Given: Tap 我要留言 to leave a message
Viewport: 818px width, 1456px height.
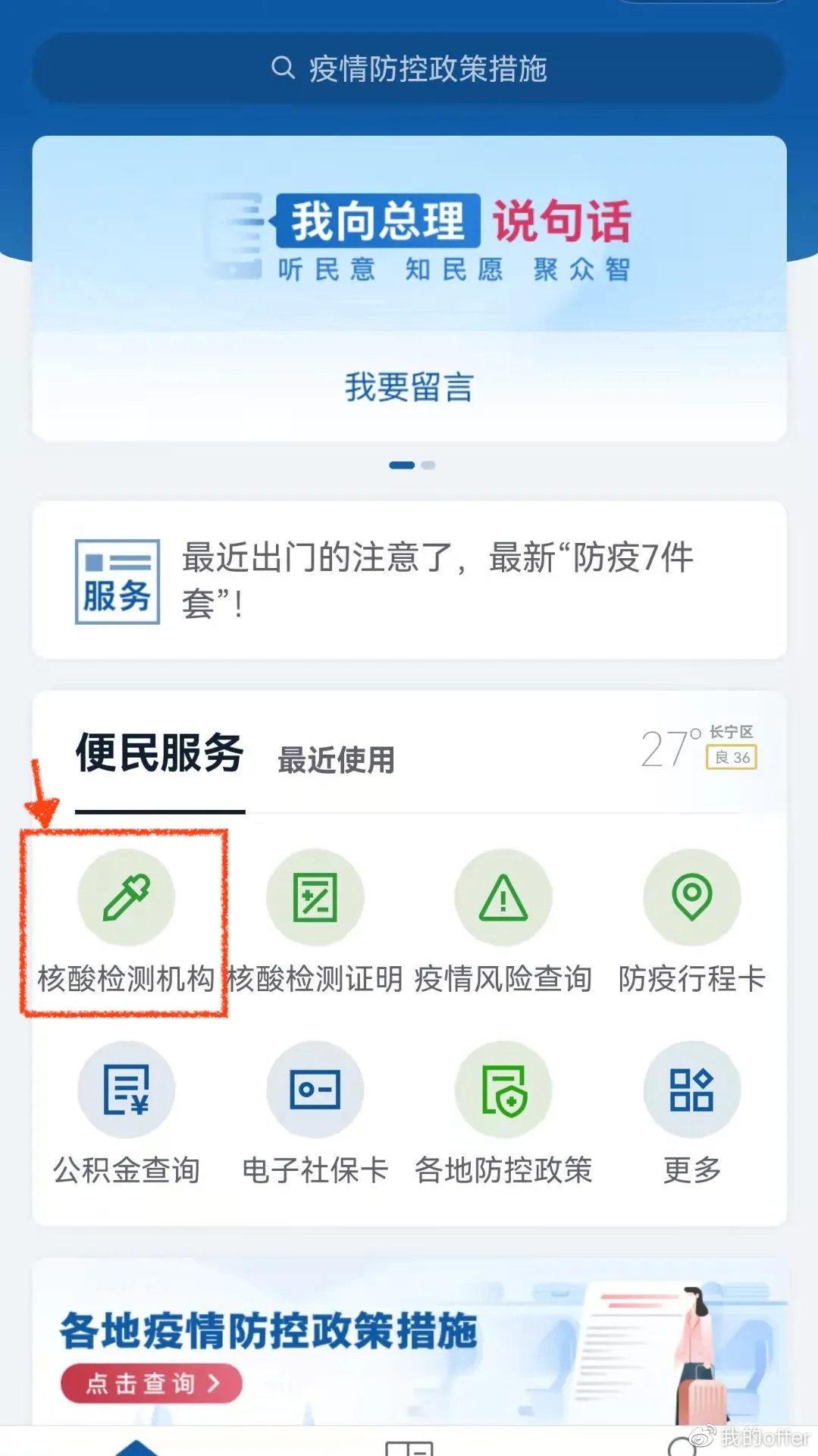Looking at the screenshot, I should point(409,388).
